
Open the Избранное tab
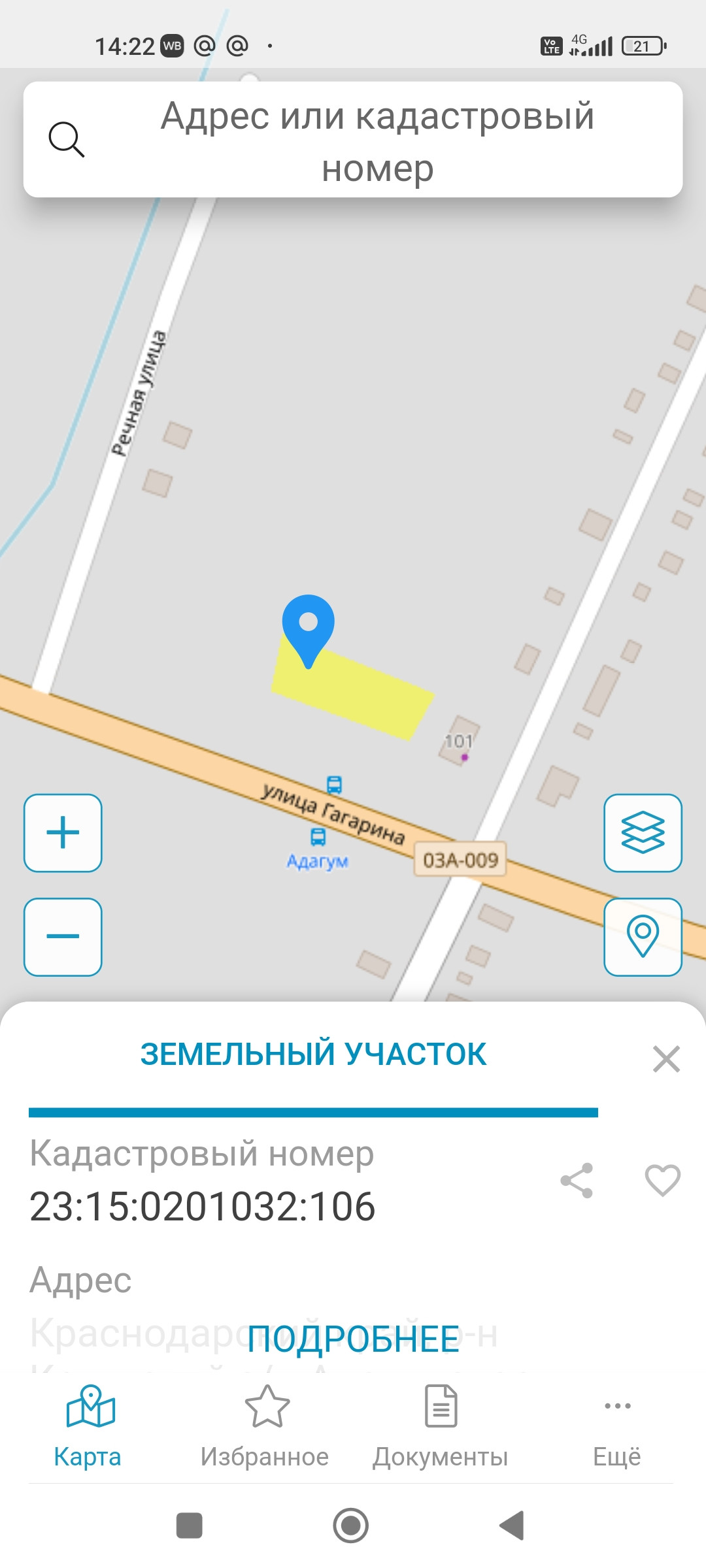[x=265, y=1426]
